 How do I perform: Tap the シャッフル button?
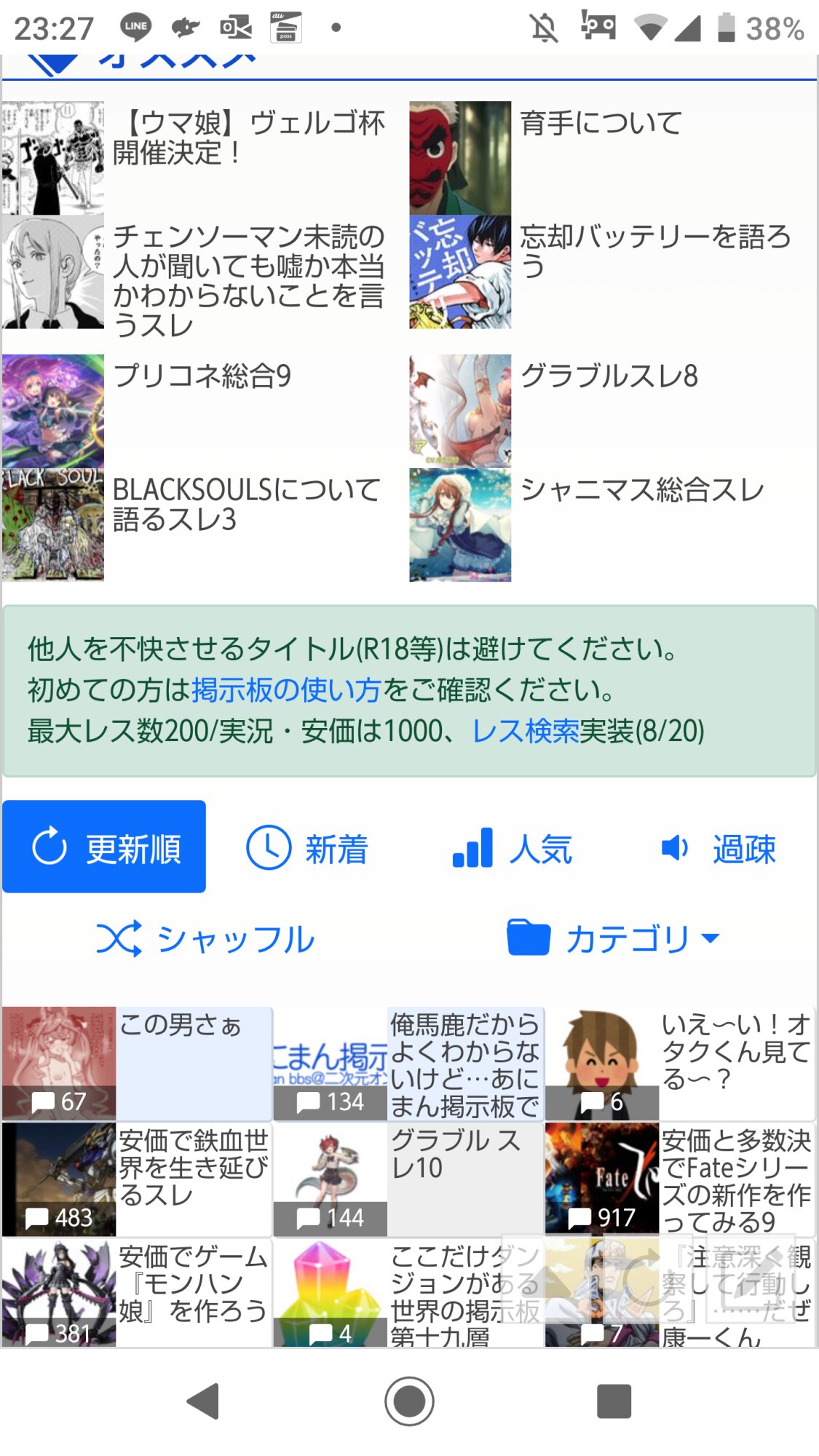pyautogui.click(x=206, y=938)
